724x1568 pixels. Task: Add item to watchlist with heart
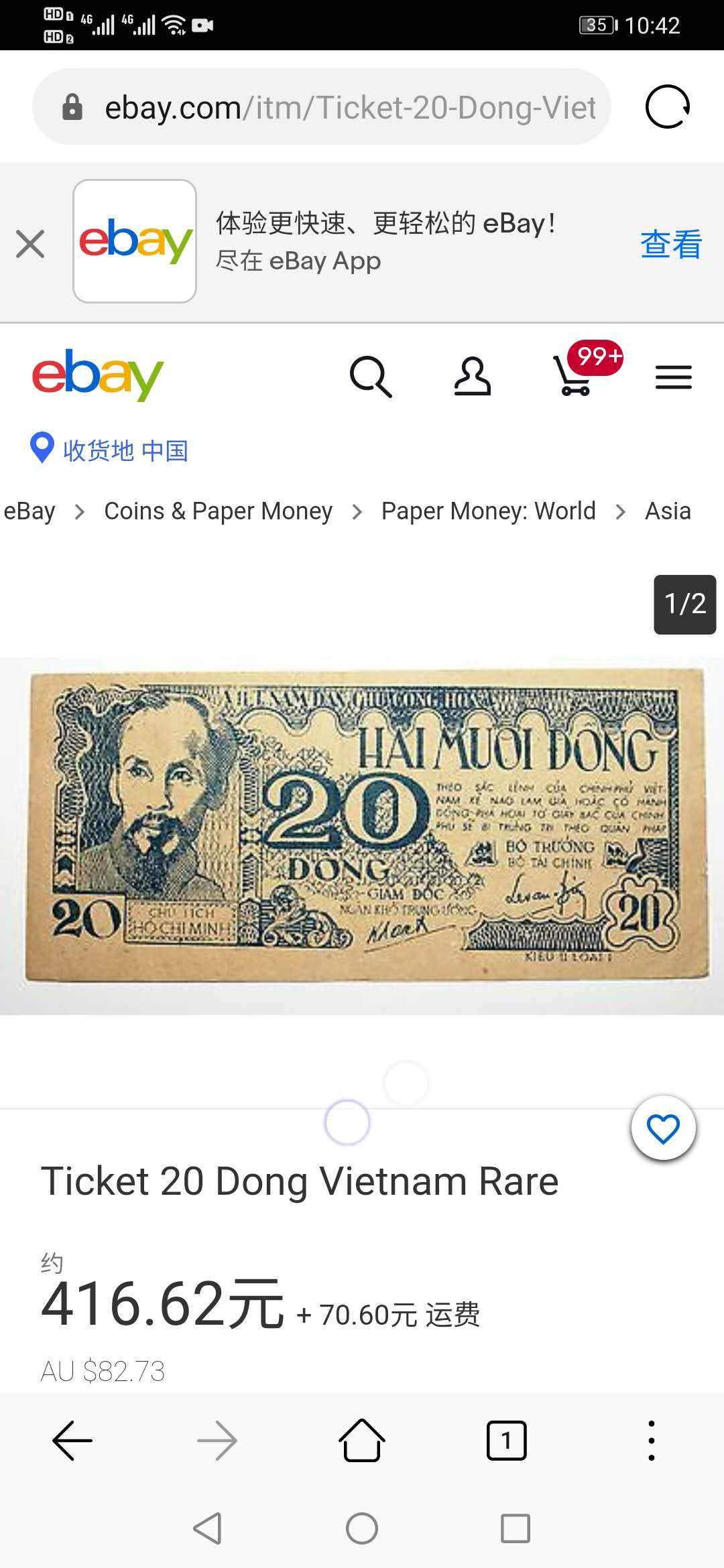[663, 1128]
